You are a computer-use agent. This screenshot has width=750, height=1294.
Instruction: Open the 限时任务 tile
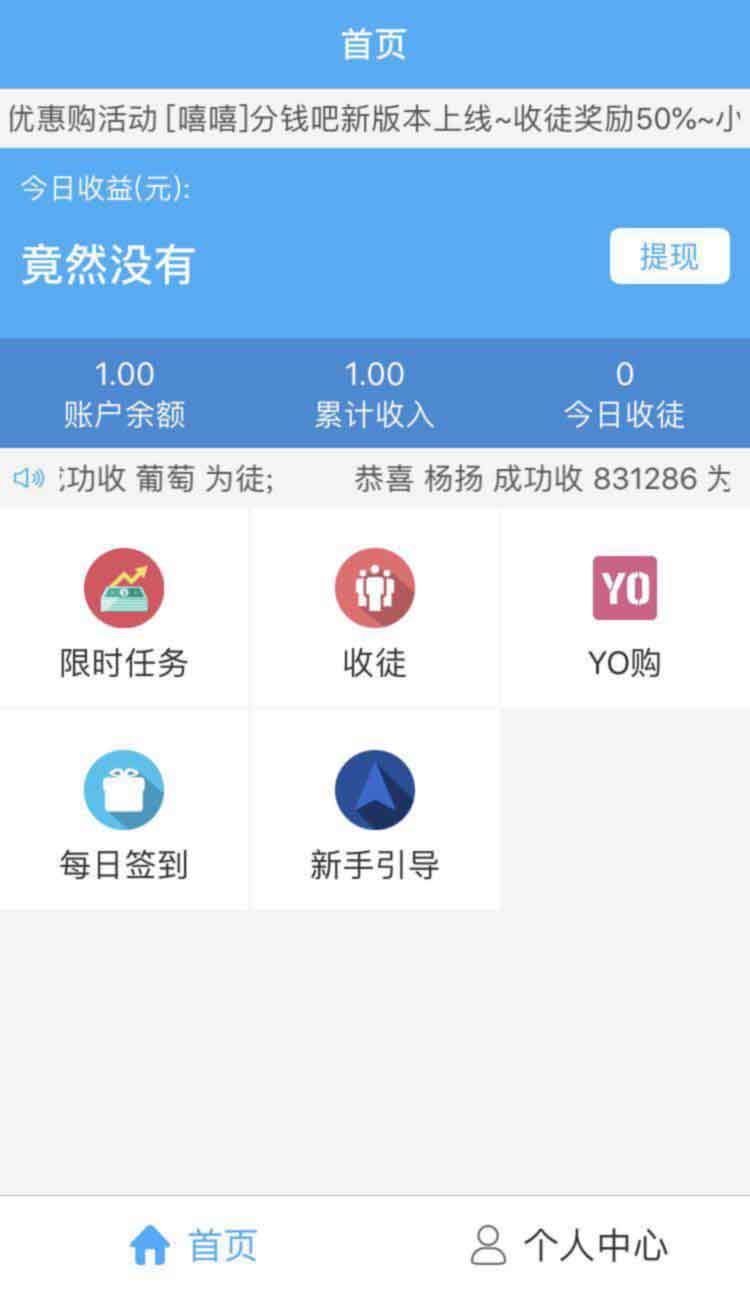124,609
